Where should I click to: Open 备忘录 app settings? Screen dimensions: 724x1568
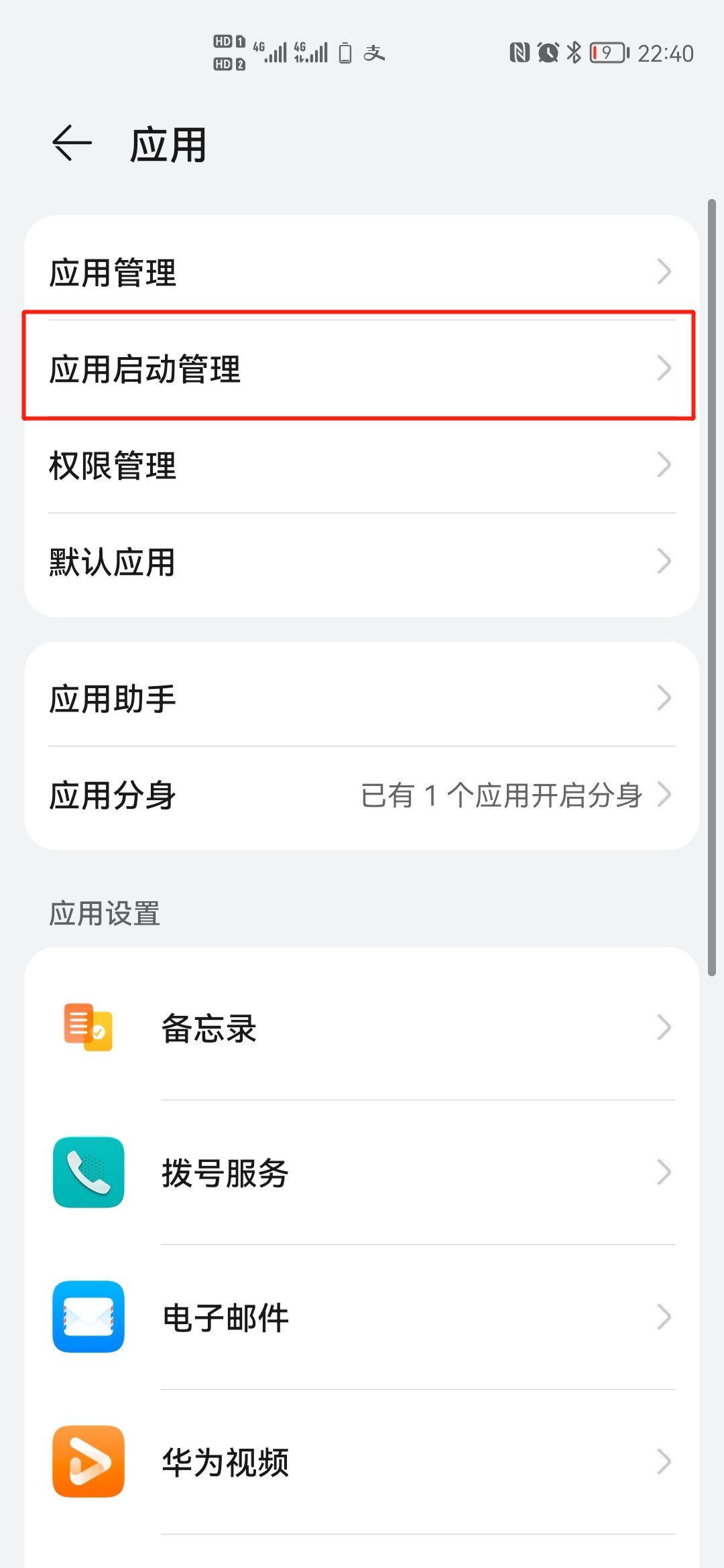[x=362, y=1027]
